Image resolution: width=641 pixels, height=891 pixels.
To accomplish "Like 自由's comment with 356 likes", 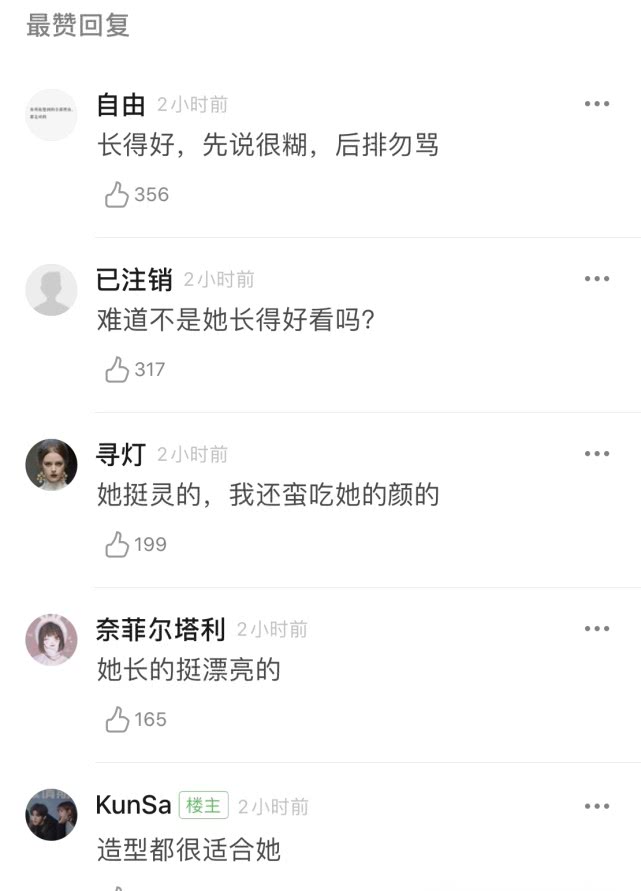I will point(118,195).
